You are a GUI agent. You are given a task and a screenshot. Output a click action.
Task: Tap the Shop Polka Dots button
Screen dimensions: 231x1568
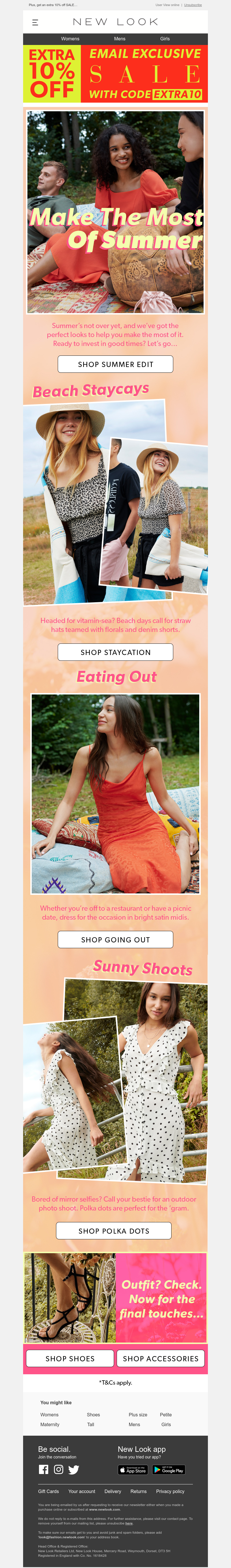113,1230
